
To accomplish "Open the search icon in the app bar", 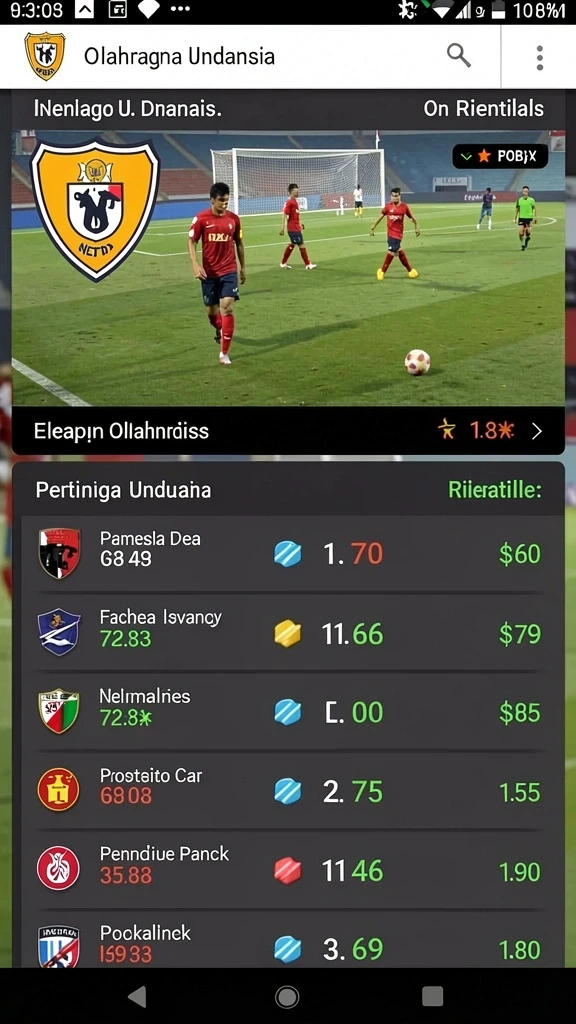I will coord(458,56).
